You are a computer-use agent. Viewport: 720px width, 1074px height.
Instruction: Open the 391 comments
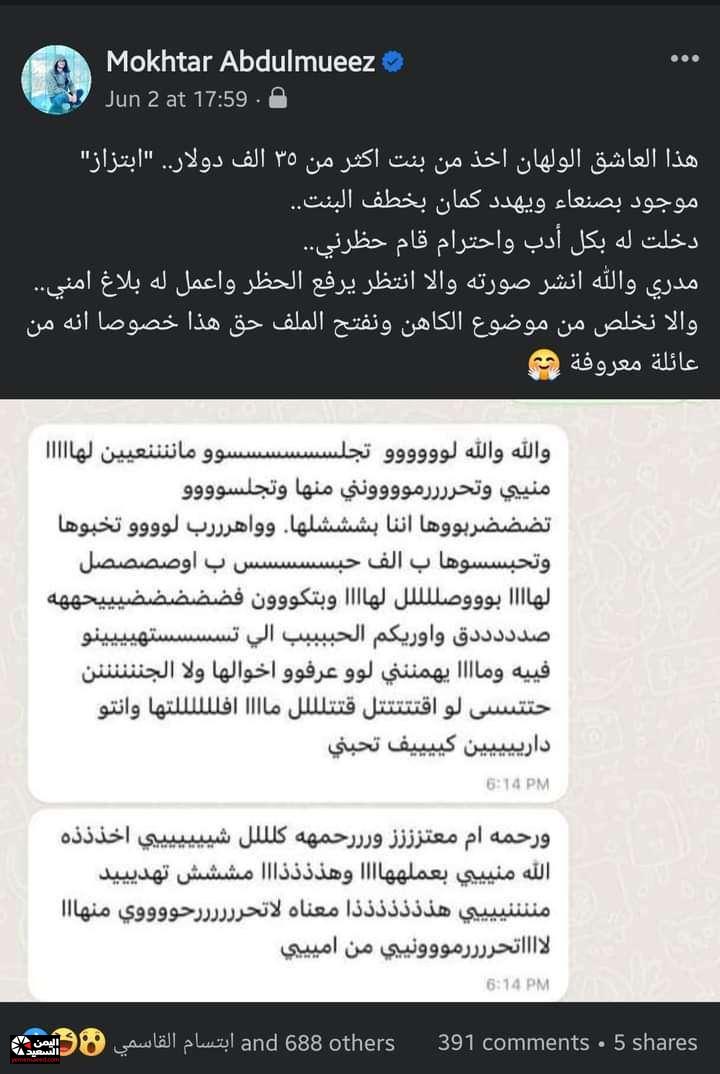512,1042
